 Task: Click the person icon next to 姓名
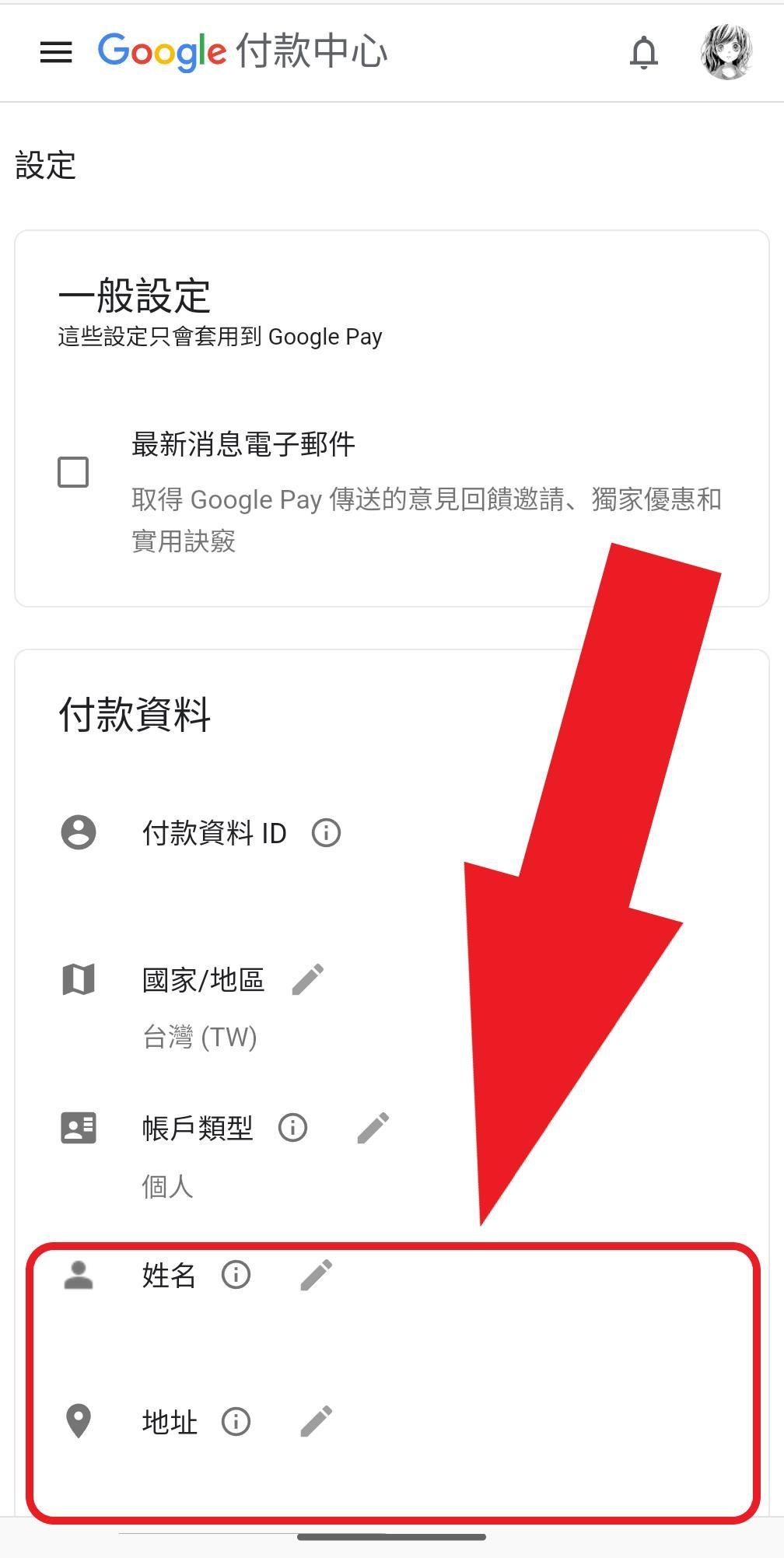pyautogui.click(x=79, y=1274)
